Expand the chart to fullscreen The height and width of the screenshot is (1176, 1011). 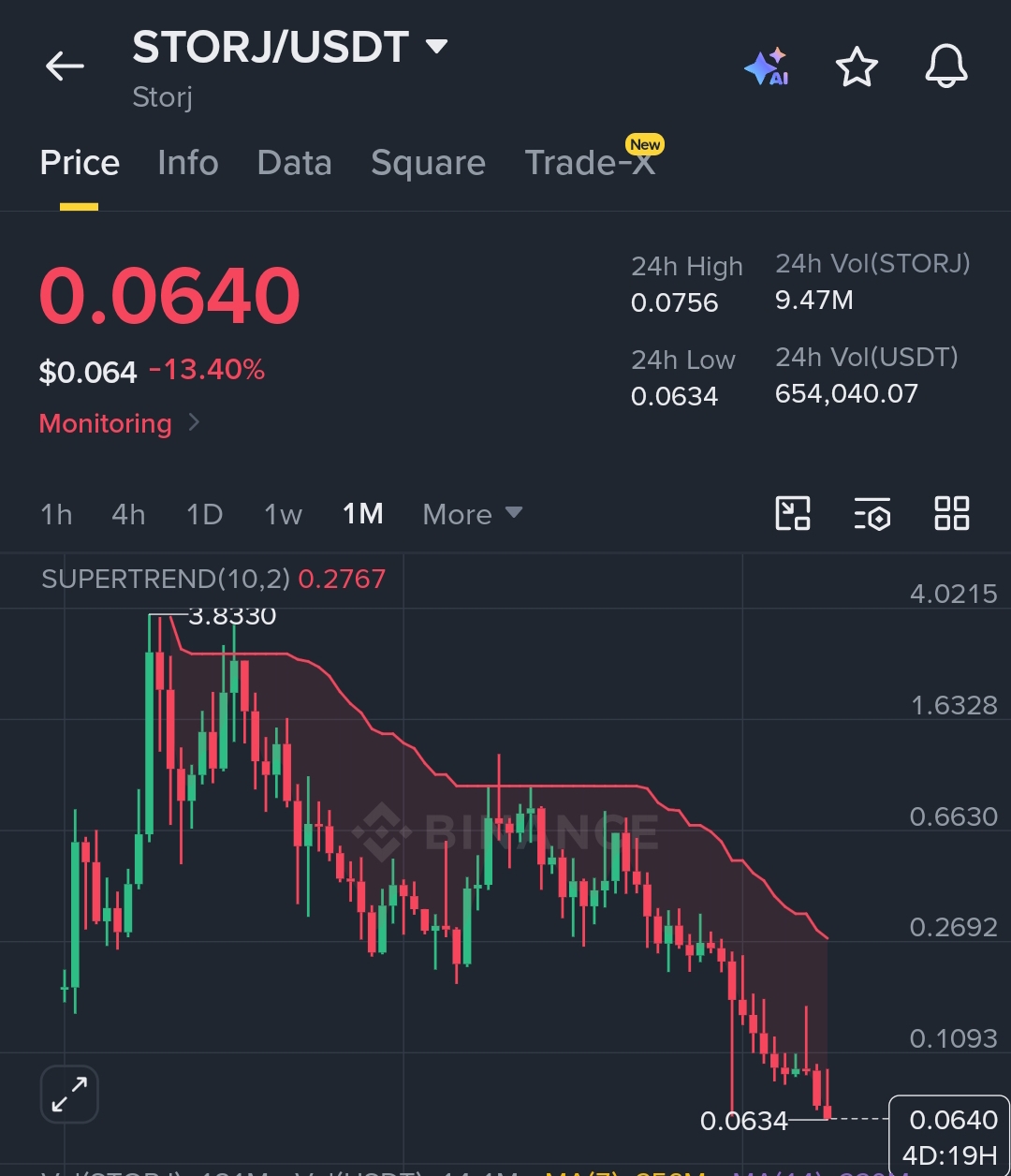tap(69, 1094)
